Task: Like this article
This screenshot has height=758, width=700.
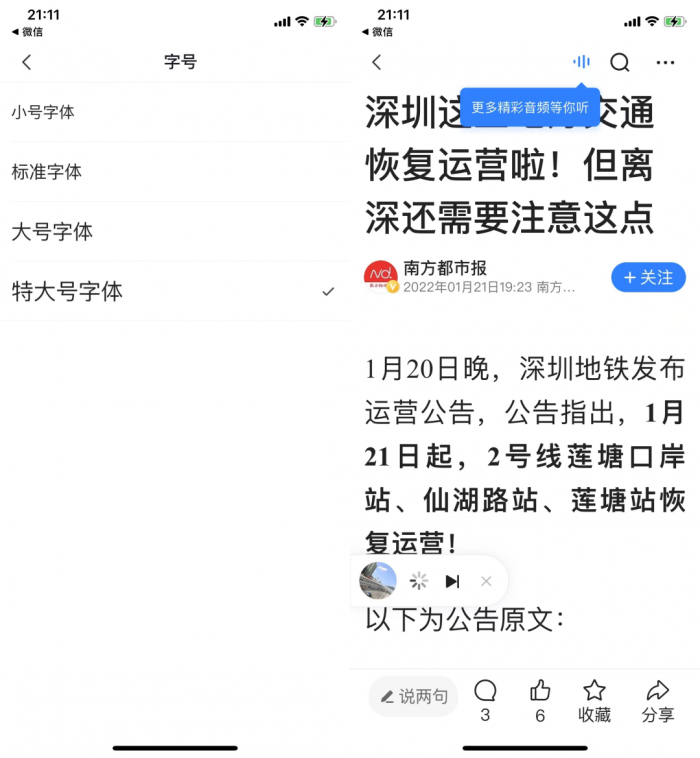Action: 540,699
